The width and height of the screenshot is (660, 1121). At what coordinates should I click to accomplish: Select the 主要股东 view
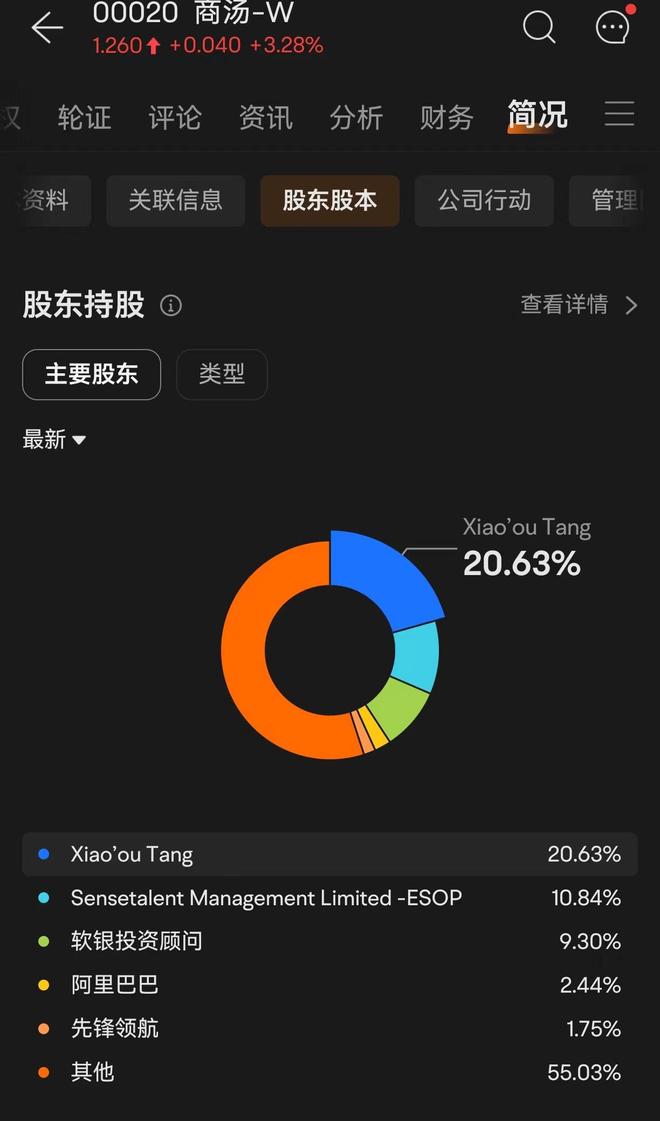click(x=92, y=374)
